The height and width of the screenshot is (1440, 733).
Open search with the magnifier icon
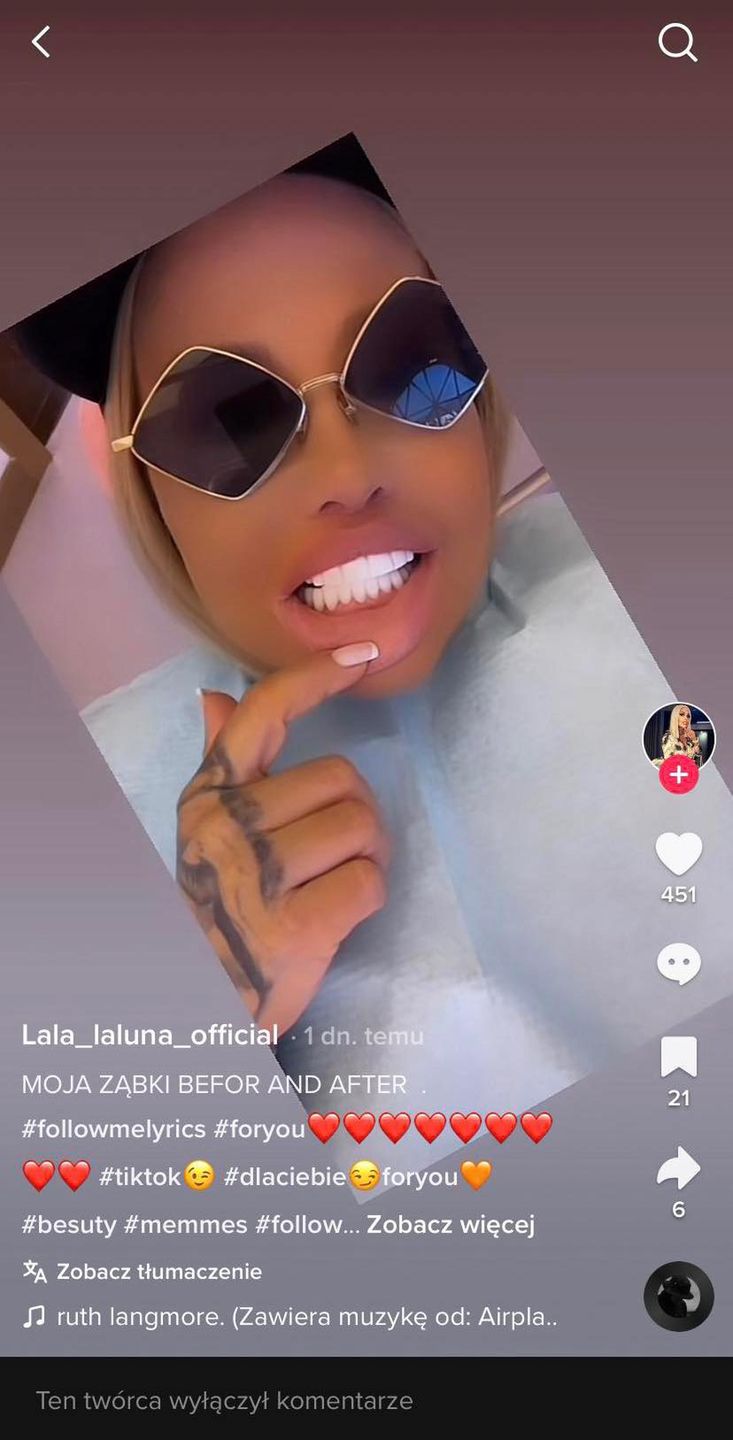coord(677,43)
